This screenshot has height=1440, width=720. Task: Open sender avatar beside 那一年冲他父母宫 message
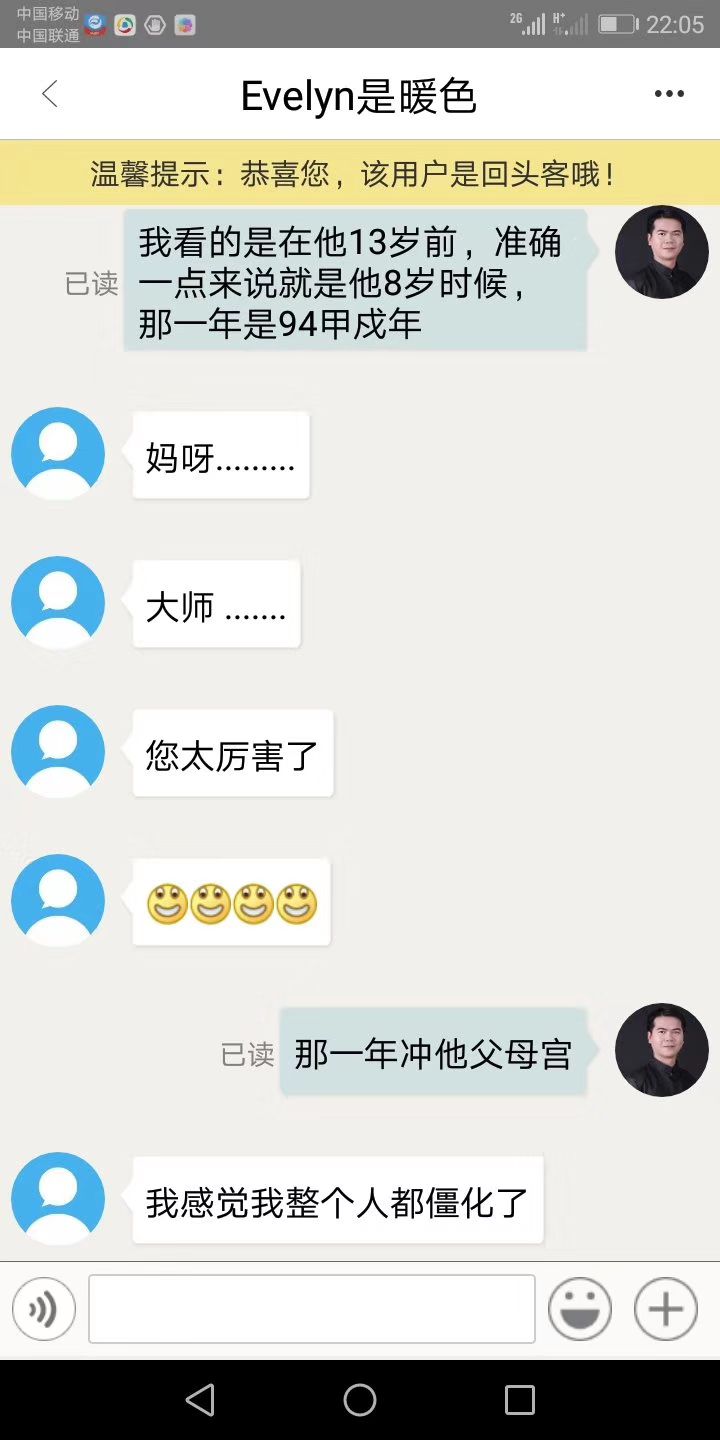662,1050
